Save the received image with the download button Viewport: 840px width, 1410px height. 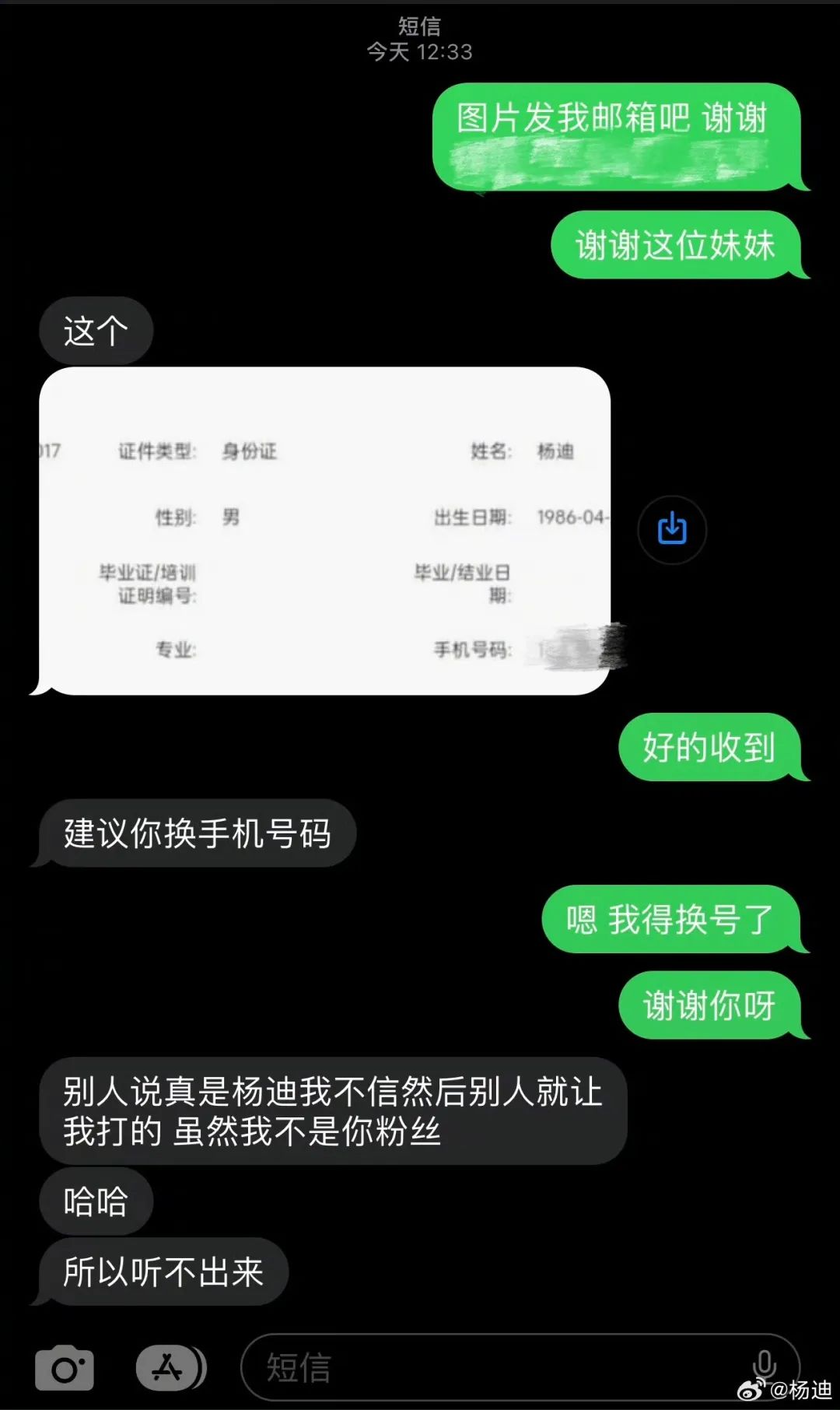(672, 529)
